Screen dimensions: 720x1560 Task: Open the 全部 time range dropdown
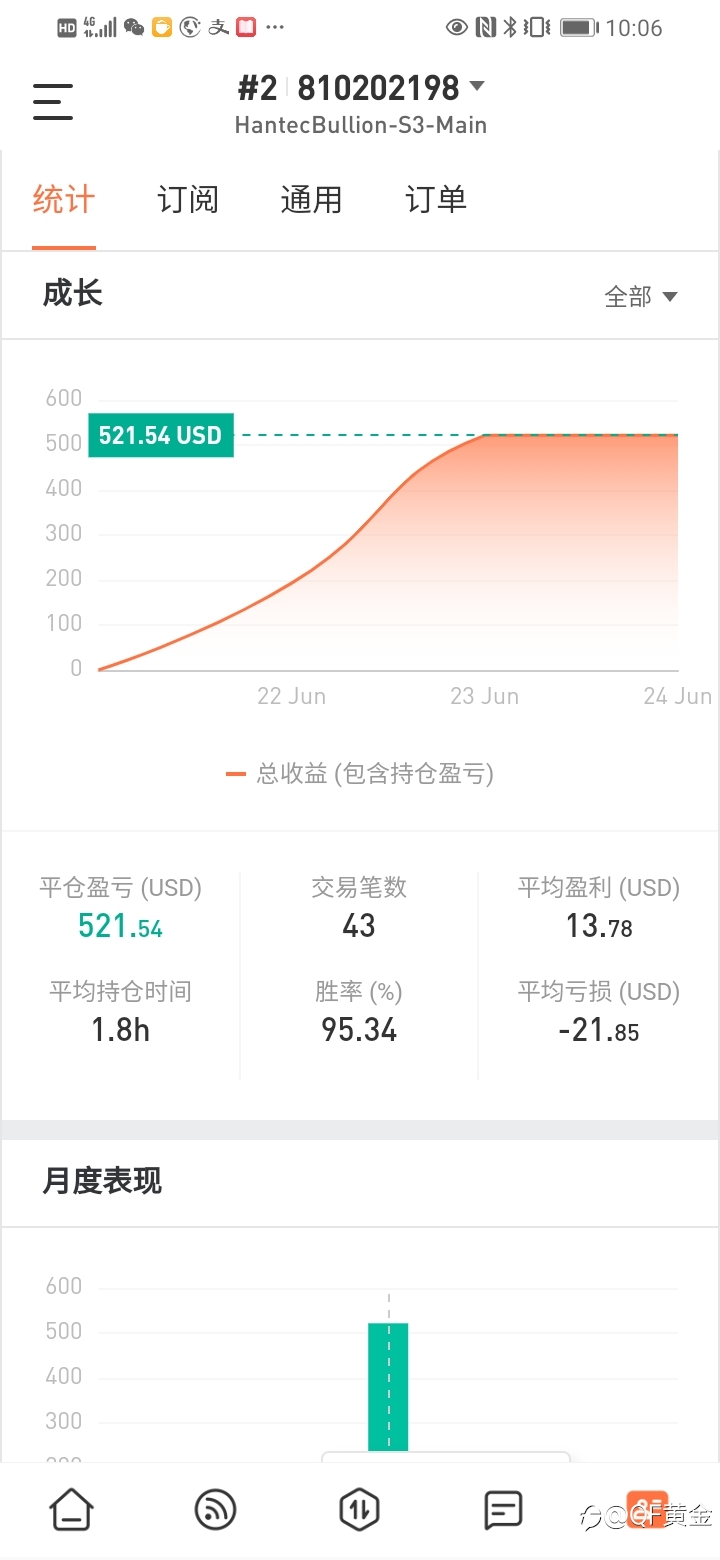click(641, 297)
